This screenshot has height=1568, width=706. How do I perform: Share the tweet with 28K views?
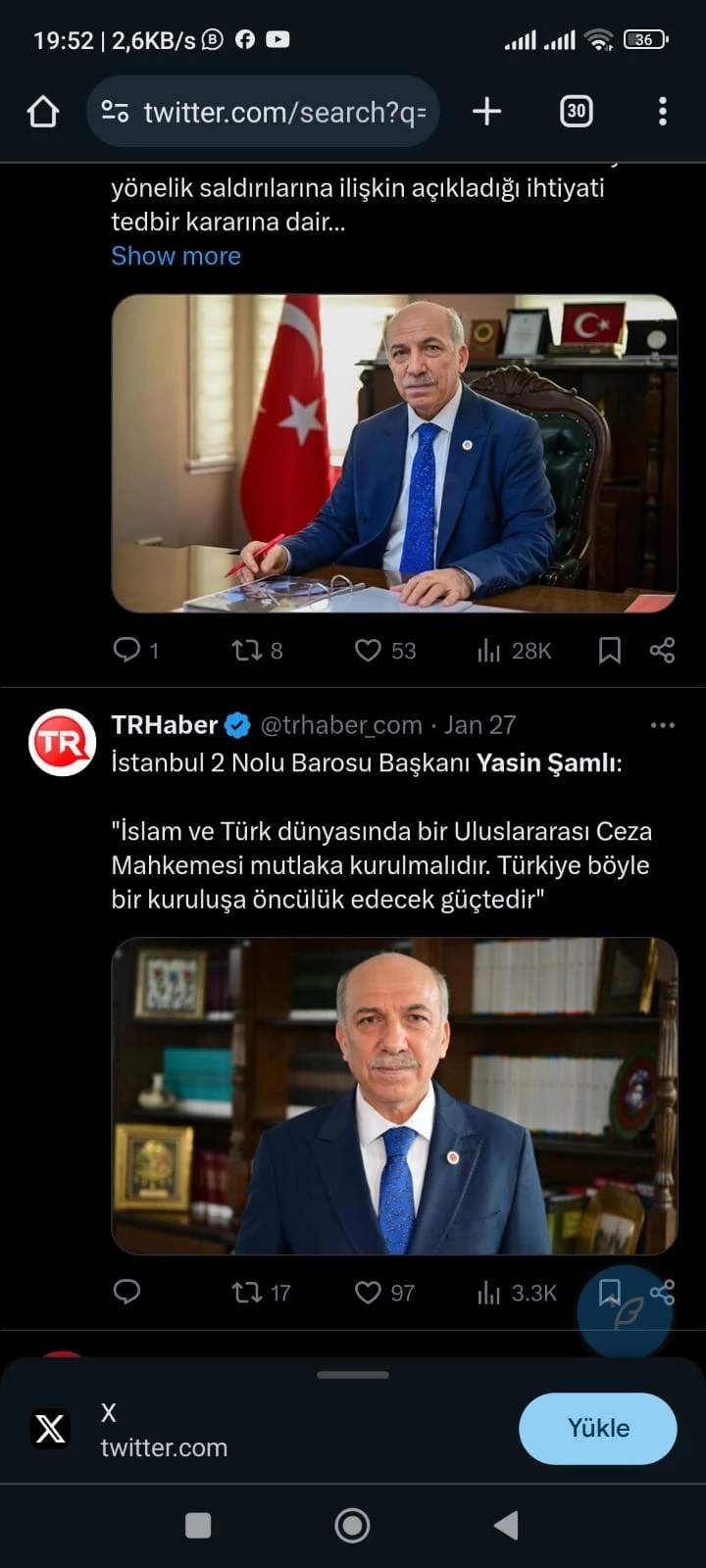(x=663, y=650)
